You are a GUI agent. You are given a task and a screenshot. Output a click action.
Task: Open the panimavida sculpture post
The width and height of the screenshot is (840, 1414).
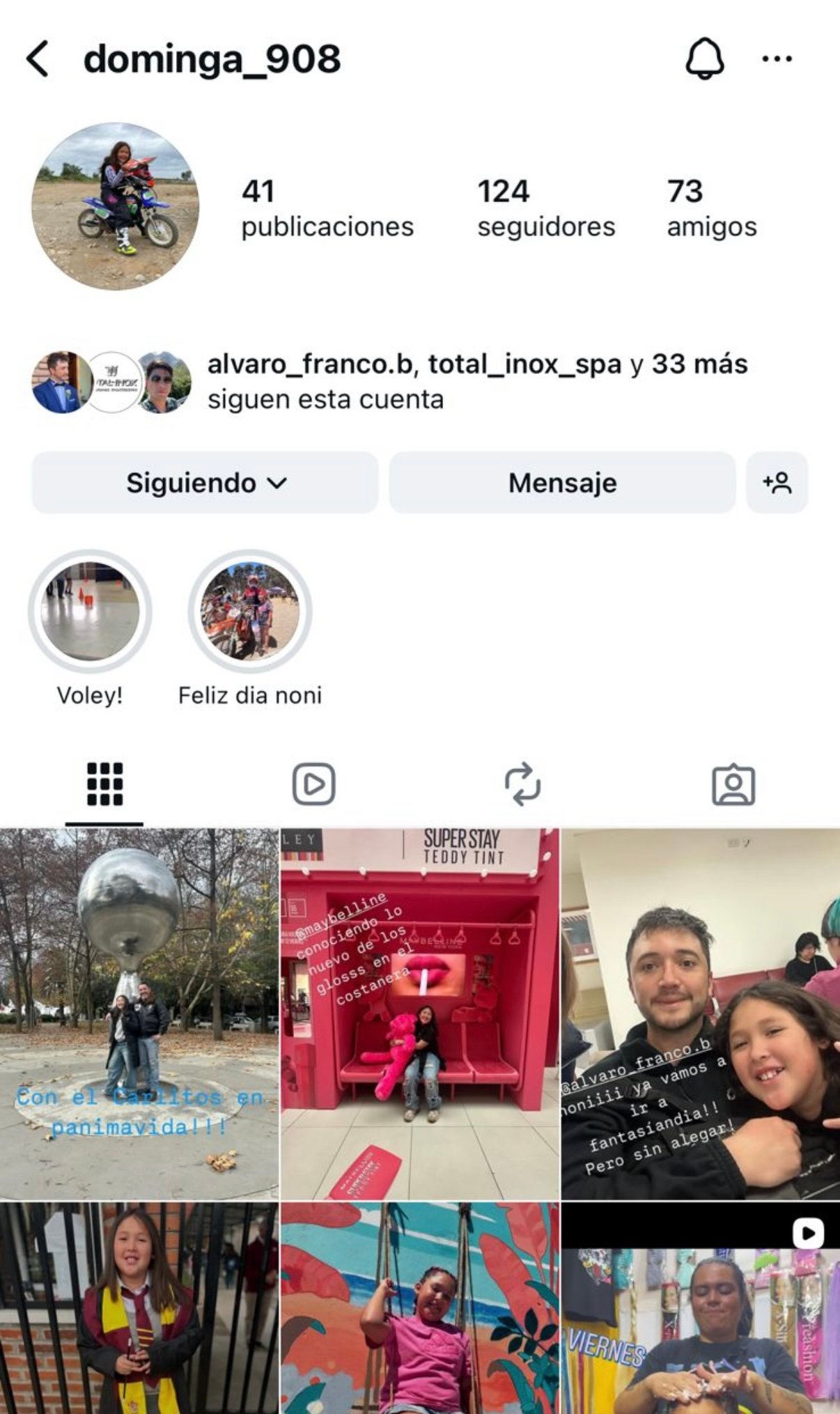click(x=139, y=1013)
